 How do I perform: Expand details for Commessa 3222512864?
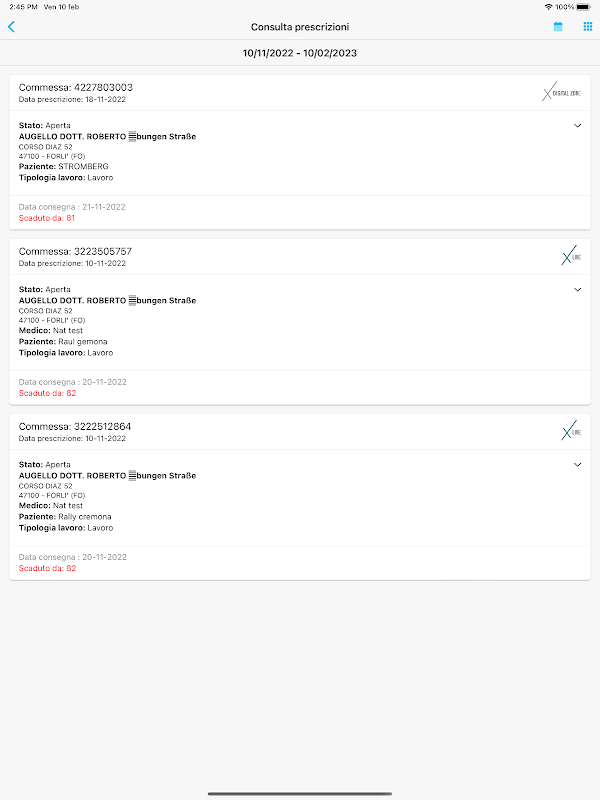(578, 464)
